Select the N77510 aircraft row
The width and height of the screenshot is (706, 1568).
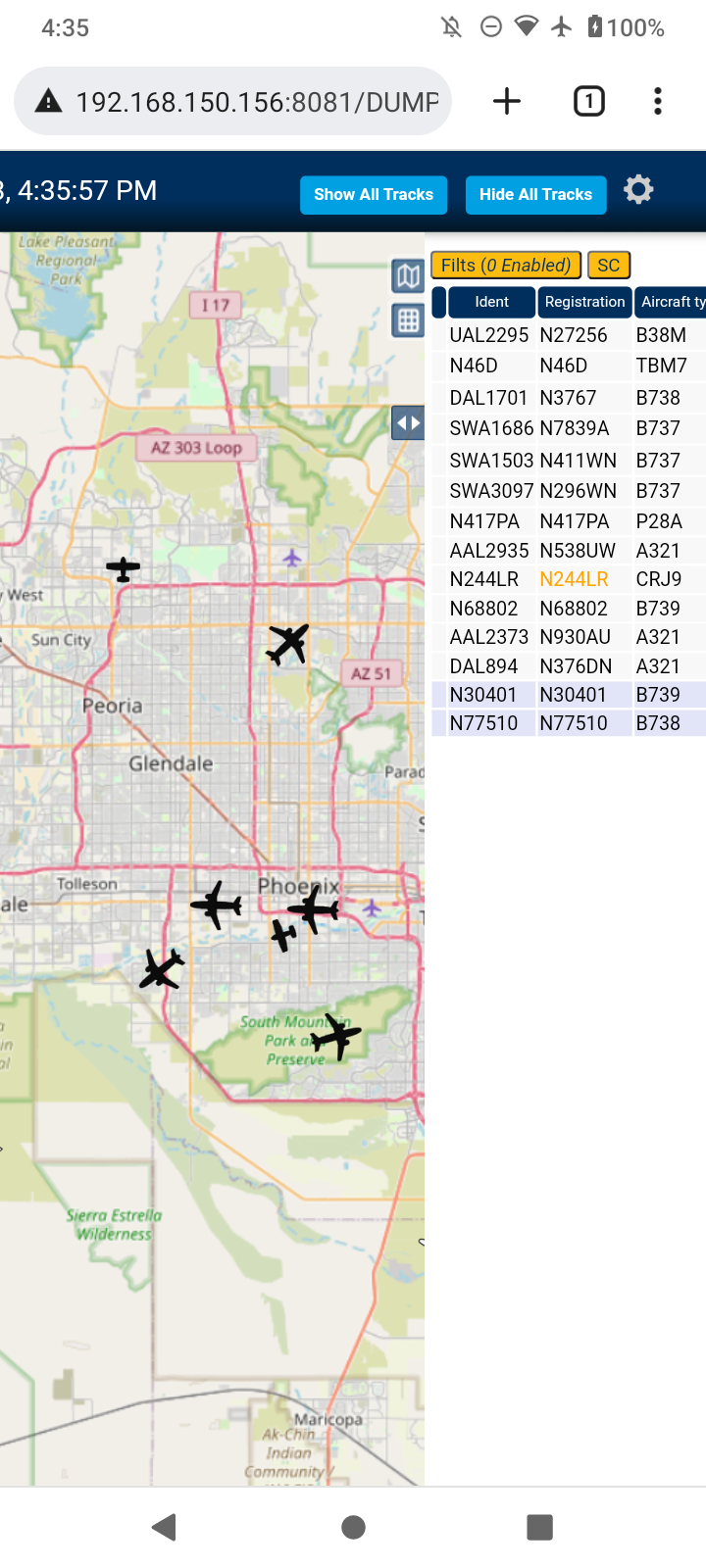569,723
